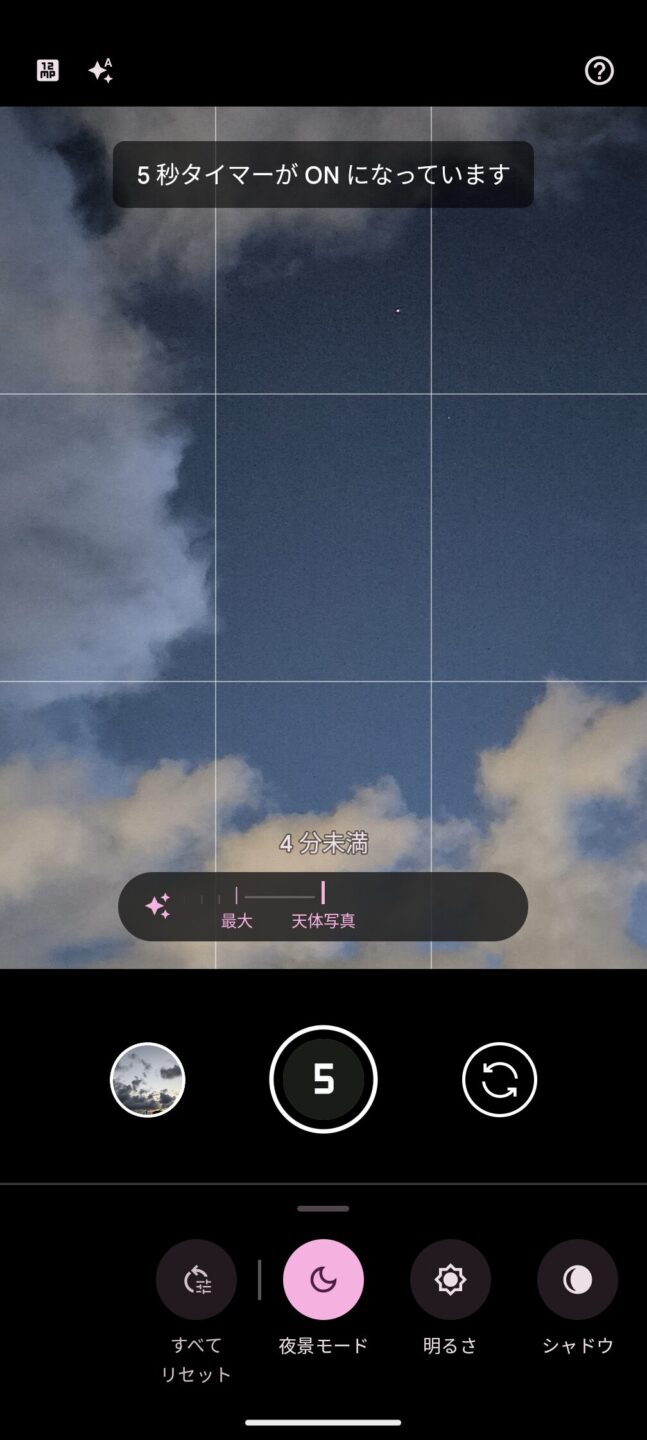Toggle the auto enhance sparkle icon
The width and height of the screenshot is (647, 1440).
[101, 70]
